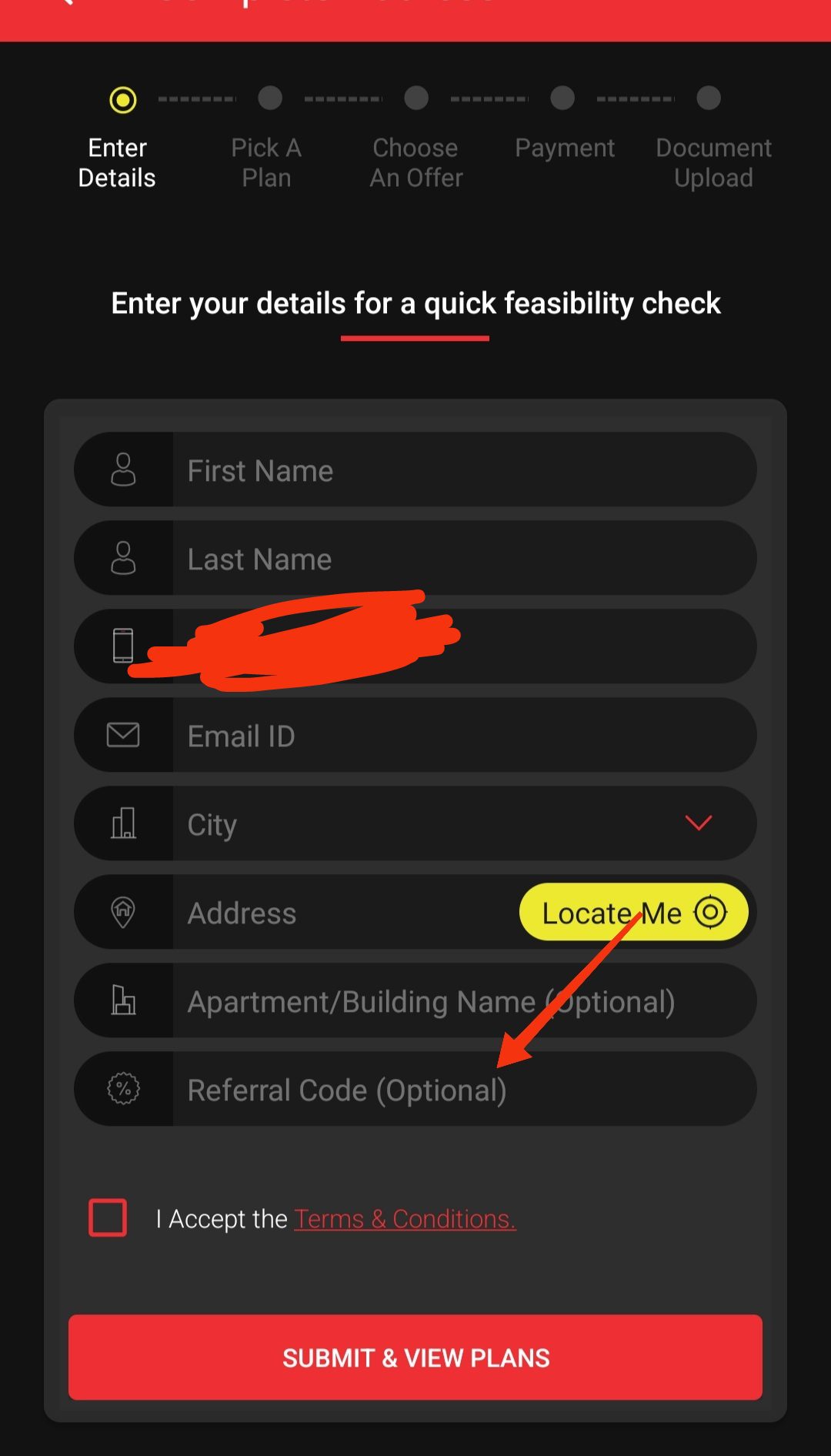Focus the Last Name field
Image resolution: width=831 pixels, height=1456 pixels.
point(462,559)
